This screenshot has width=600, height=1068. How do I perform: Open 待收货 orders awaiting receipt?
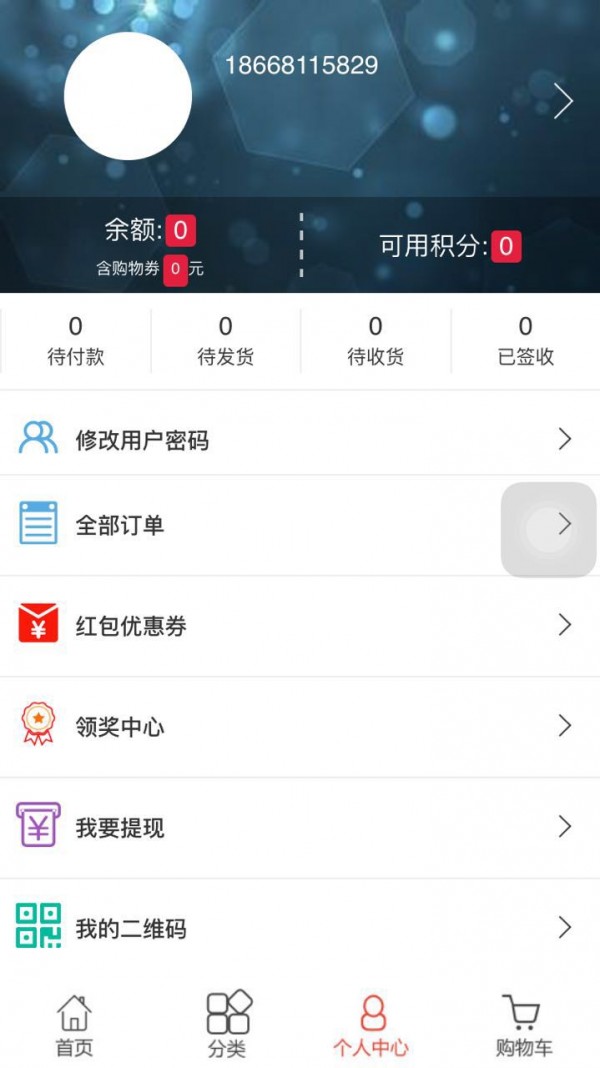click(x=375, y=341)
